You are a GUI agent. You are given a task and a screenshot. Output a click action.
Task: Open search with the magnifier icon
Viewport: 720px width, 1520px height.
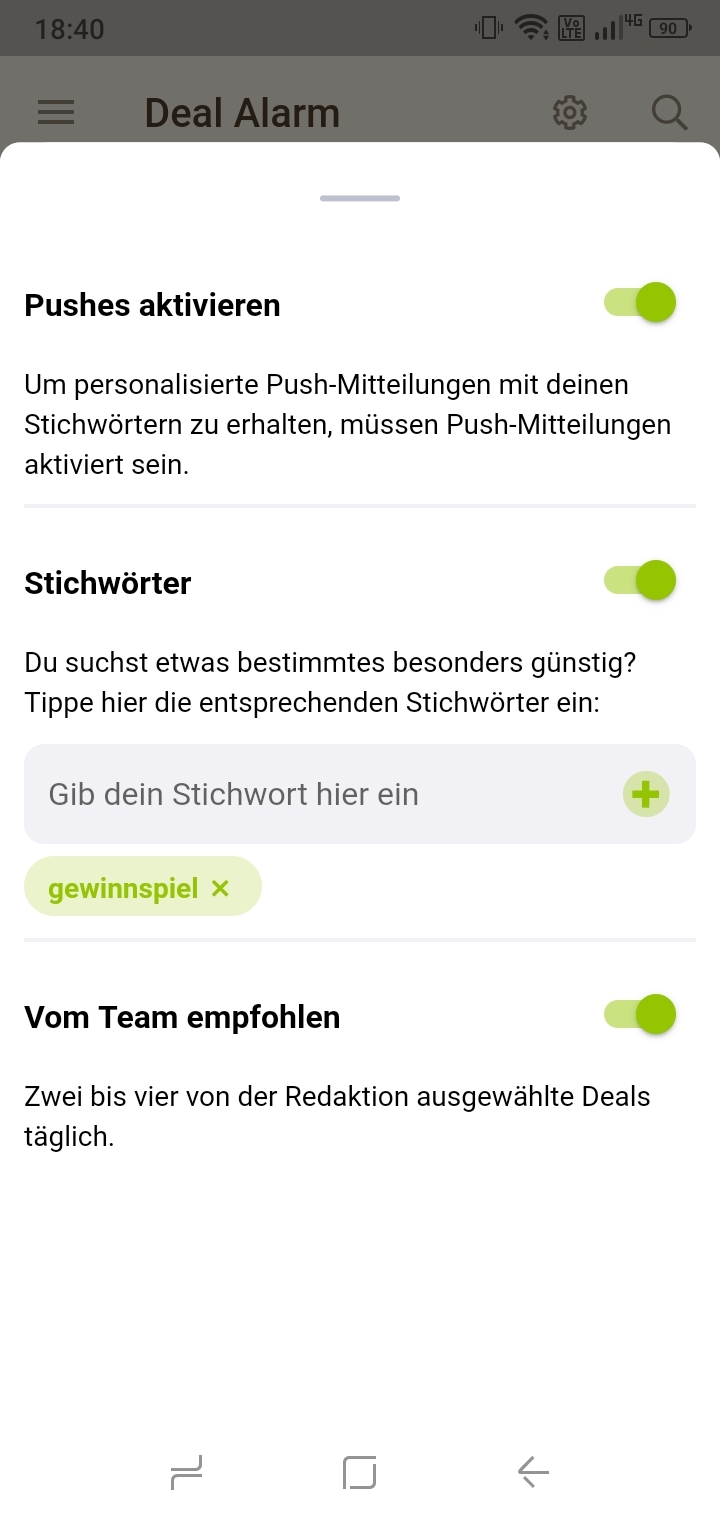pyautogui.click(x=669, y=112)
